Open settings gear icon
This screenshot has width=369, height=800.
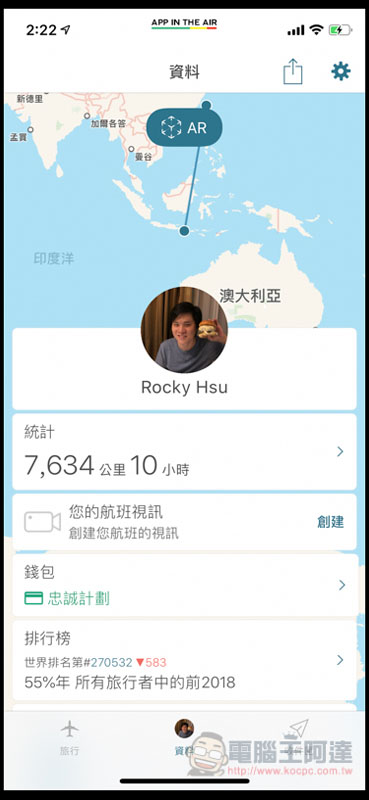click(341, 71)
